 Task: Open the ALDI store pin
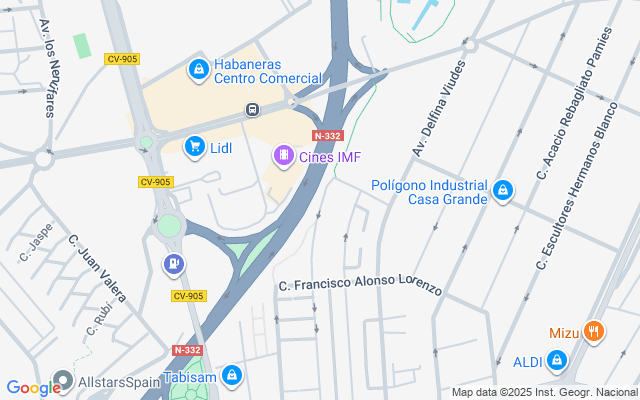557,361
